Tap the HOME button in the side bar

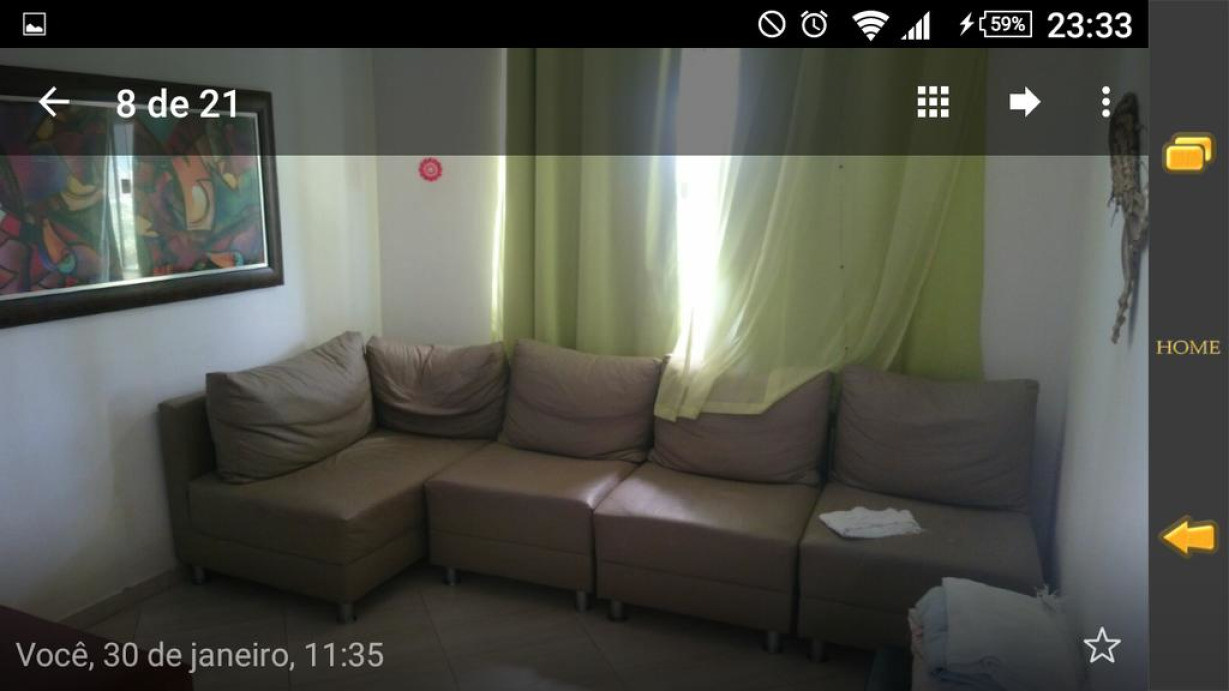[1188, 348]
